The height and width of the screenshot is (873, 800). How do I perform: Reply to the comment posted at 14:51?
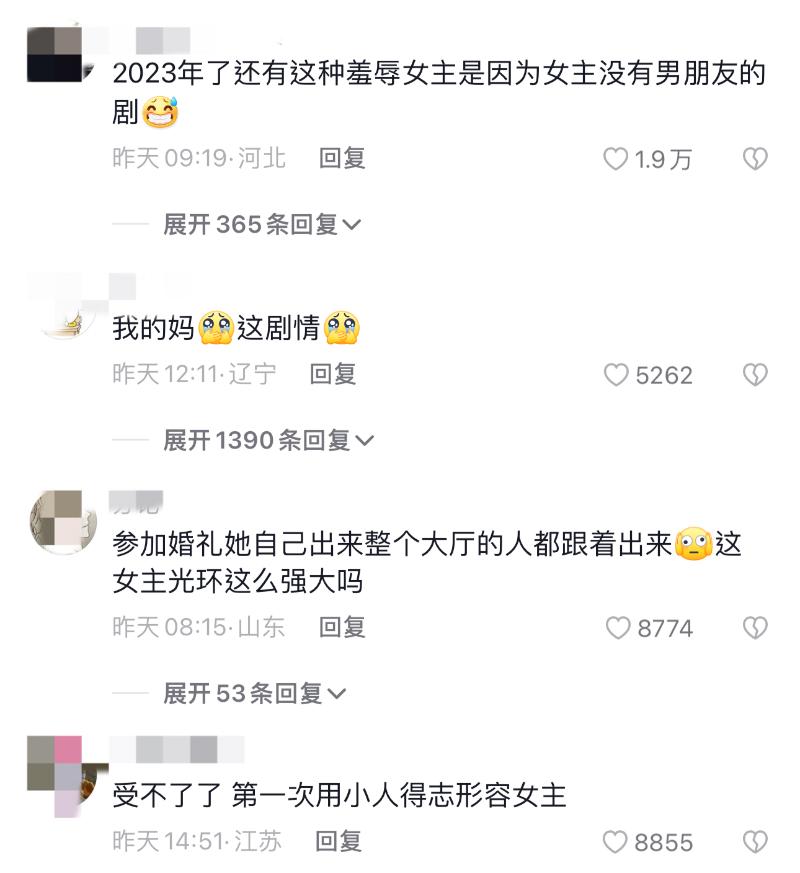click(338, 841)
